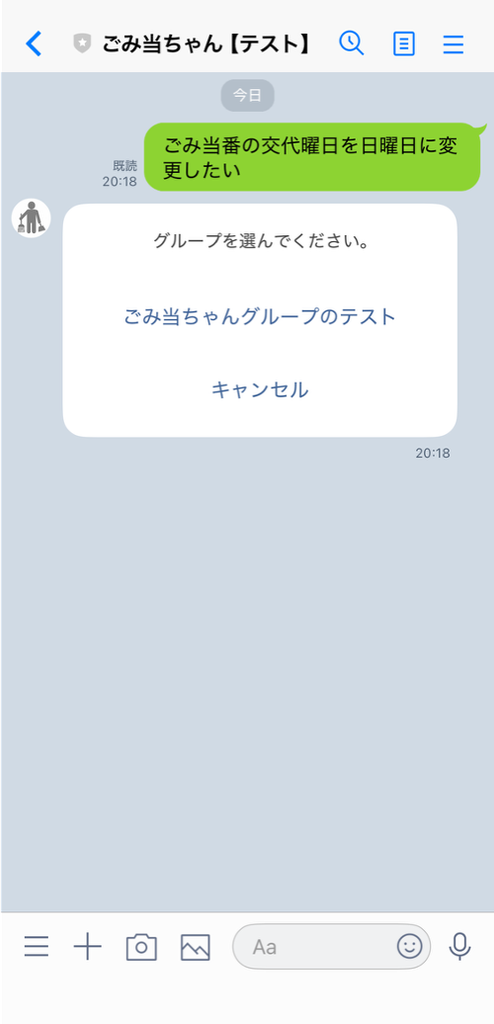The image size is (494, 1024).
Task: Start voice message with microphone icon
Action: tap(460, 946)
